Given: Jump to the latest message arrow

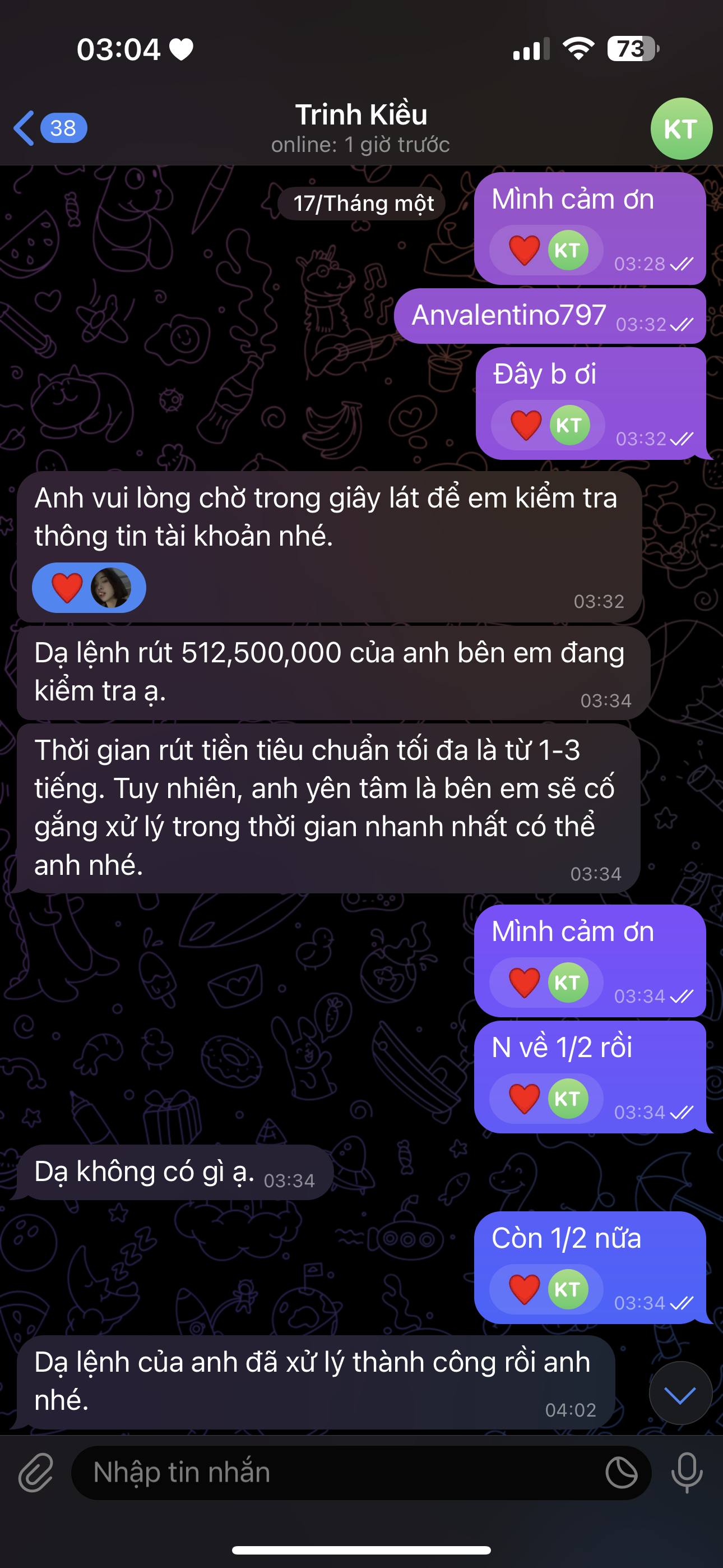Looking at the screenshot, I should 680,1393.
